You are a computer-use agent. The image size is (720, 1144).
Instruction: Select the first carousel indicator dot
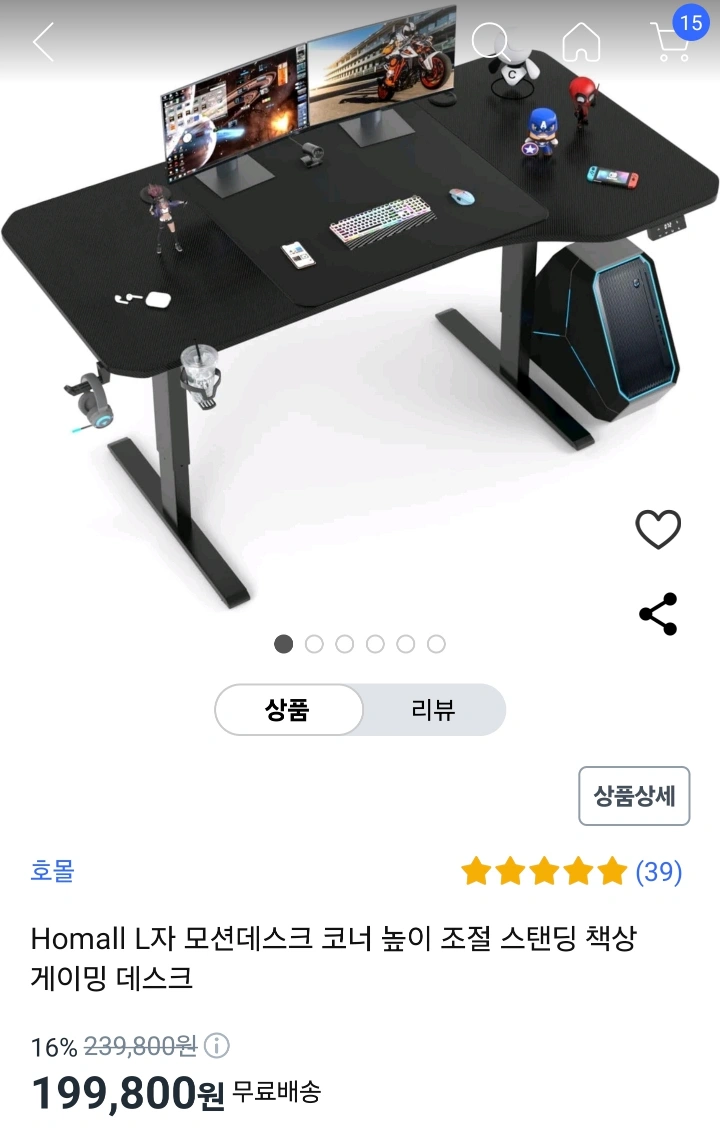pos(283,644)
